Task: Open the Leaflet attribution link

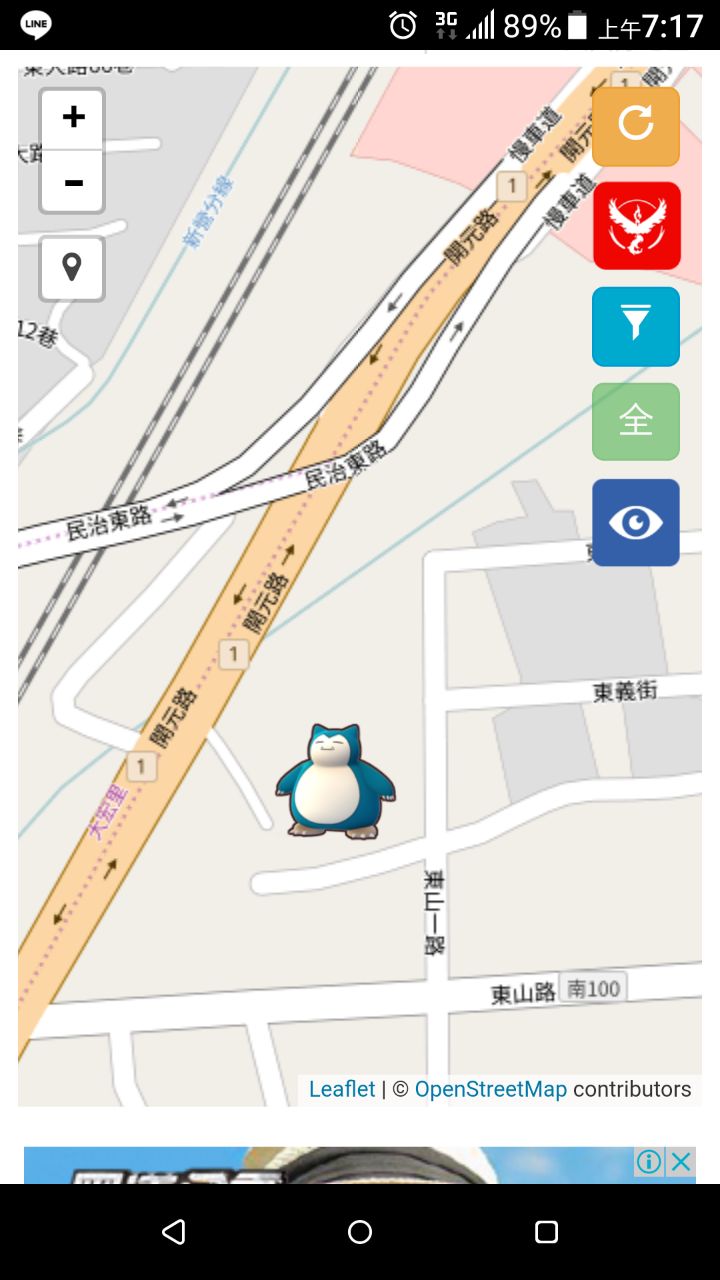Action: [342, 1089]
